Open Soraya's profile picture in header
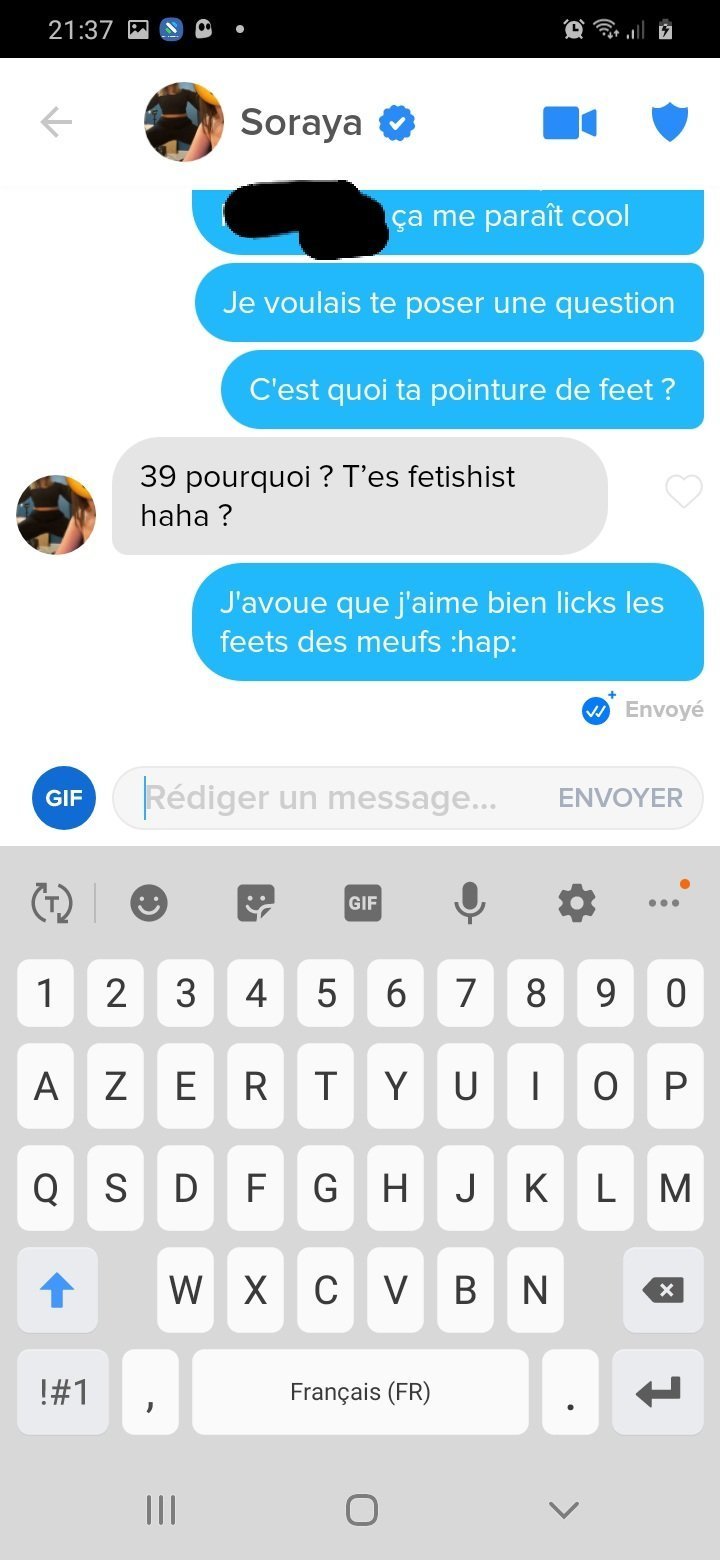Screen dimensions: 720x1560 coord(184,122)
